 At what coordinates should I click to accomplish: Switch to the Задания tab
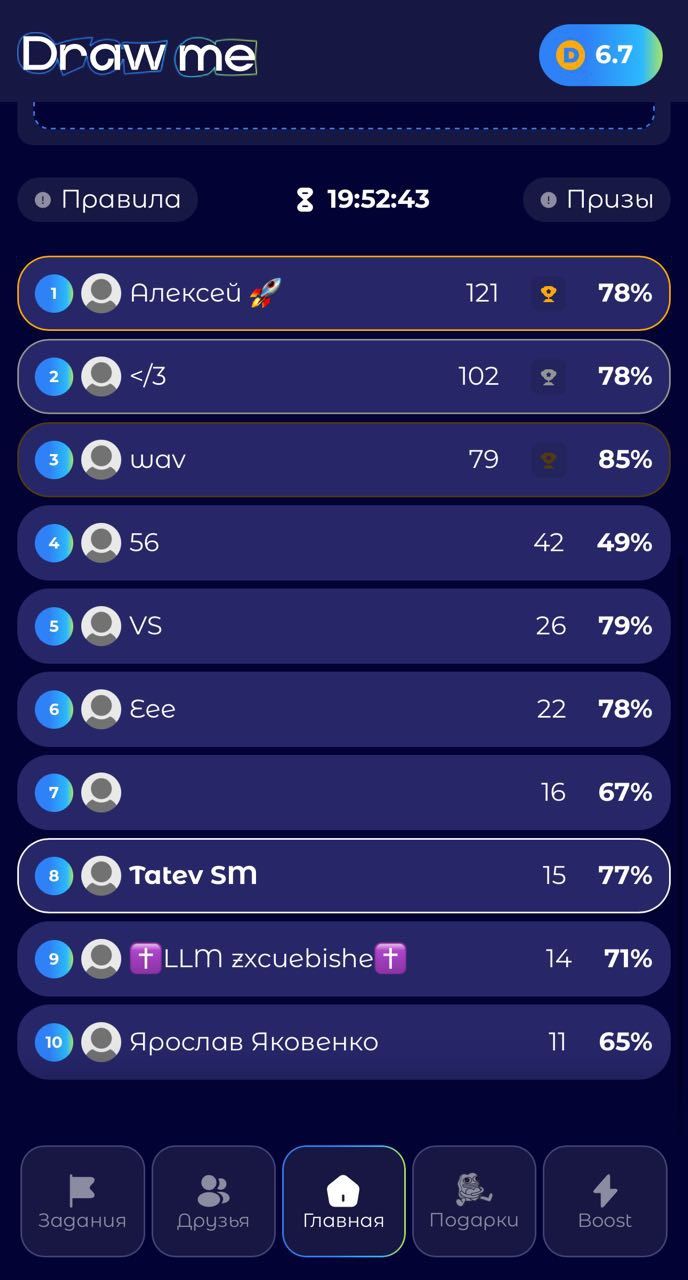pos(82,1201)
